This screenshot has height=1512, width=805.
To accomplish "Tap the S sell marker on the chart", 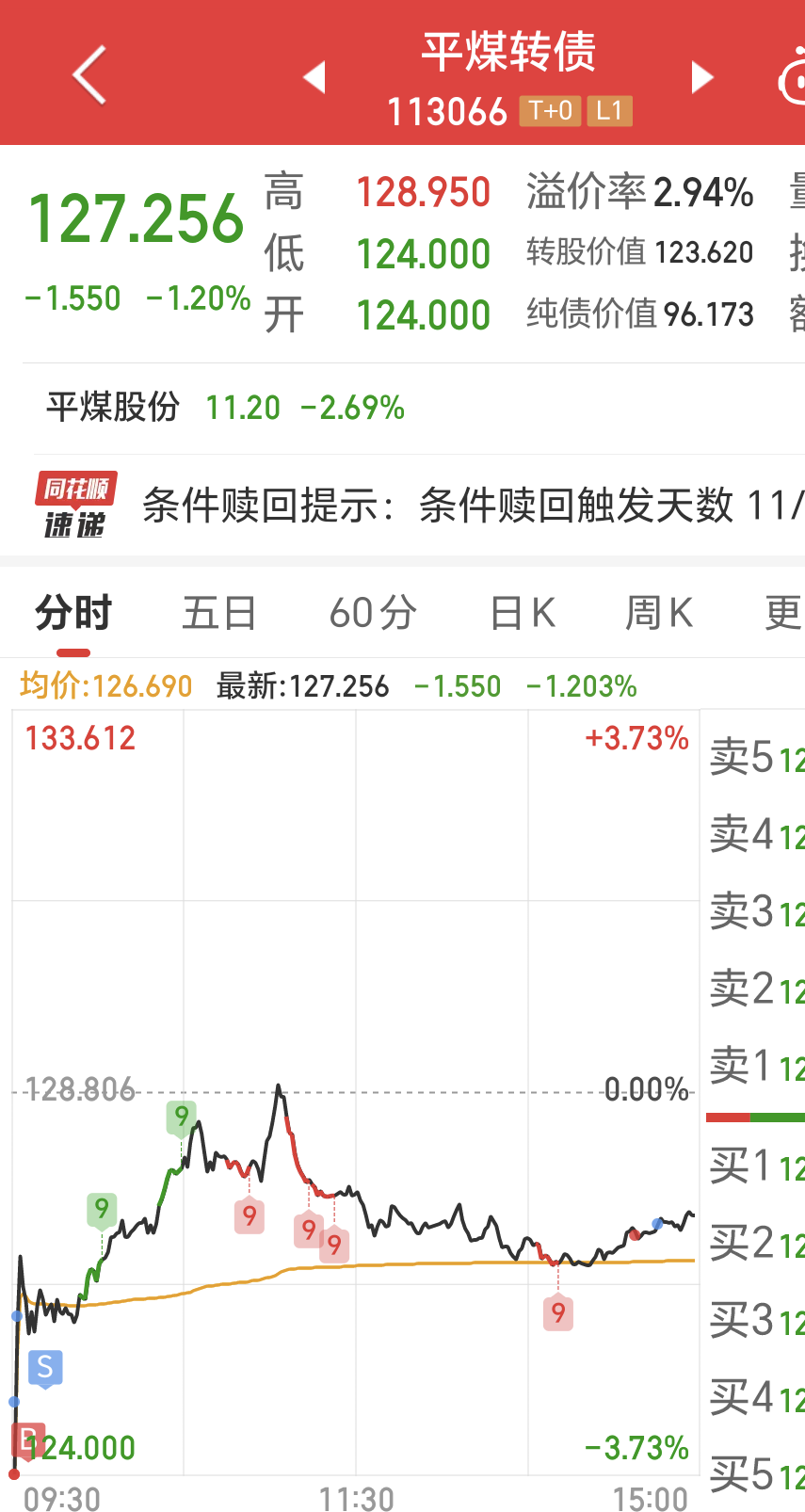I will click(45, 1366).
